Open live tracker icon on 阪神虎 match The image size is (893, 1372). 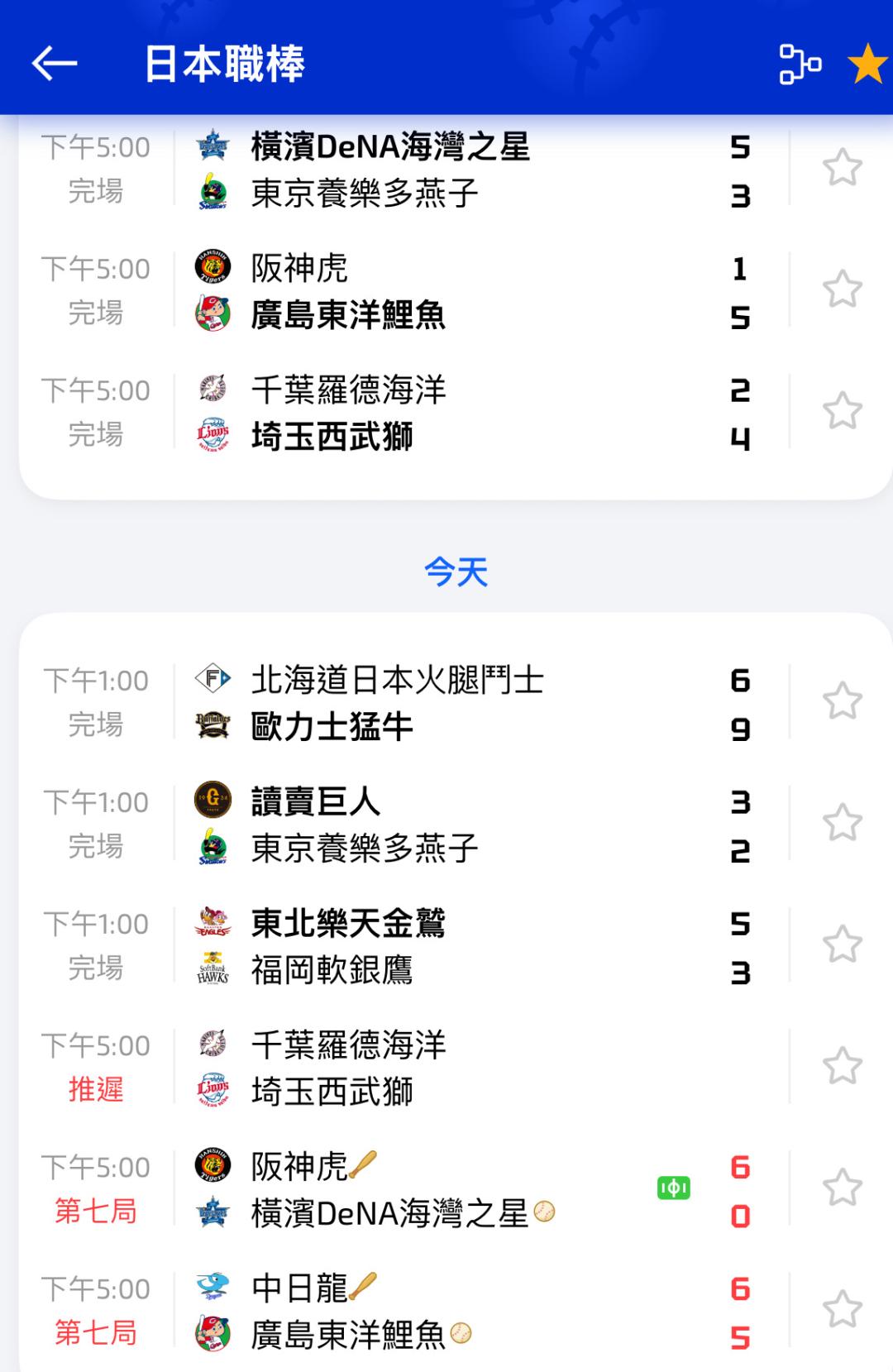674,1188
